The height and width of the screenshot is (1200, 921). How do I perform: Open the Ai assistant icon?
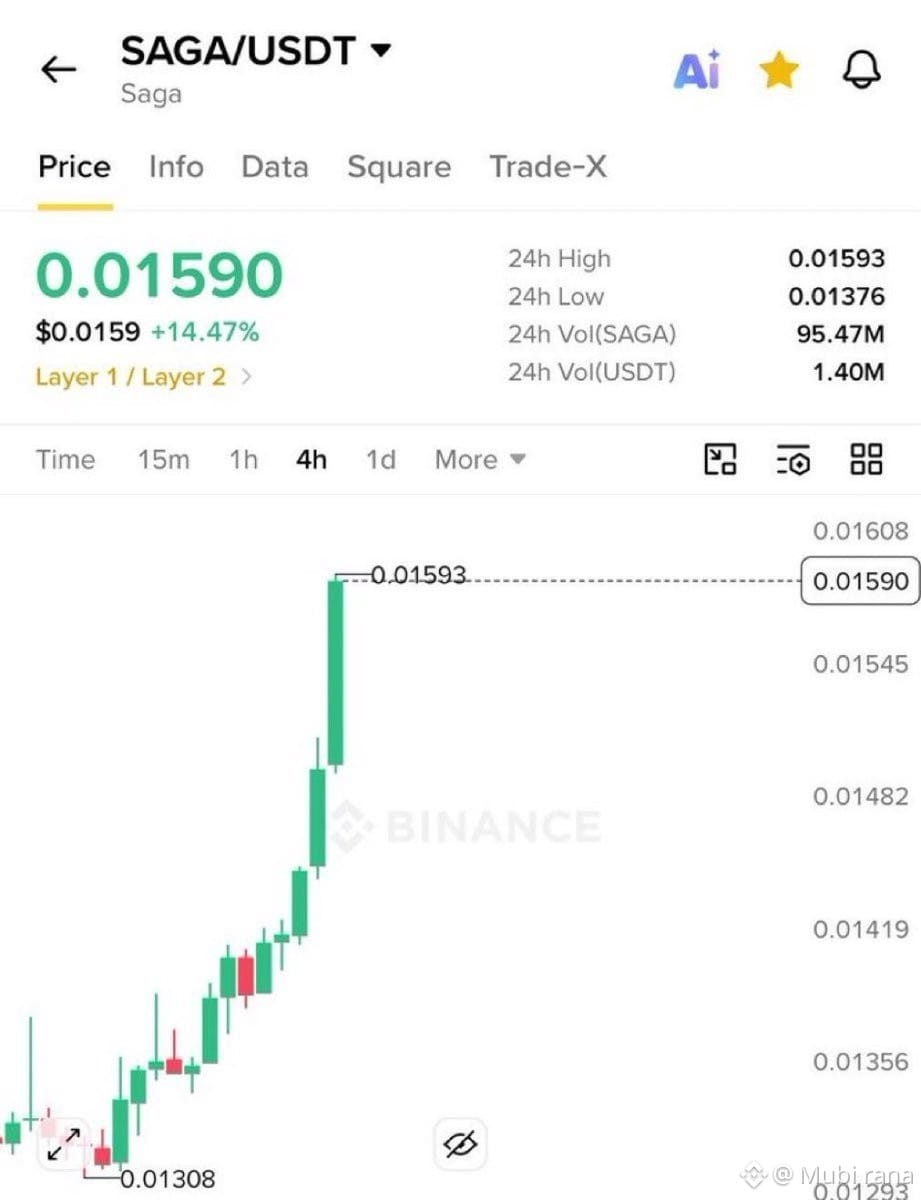(x=697, y=69)
